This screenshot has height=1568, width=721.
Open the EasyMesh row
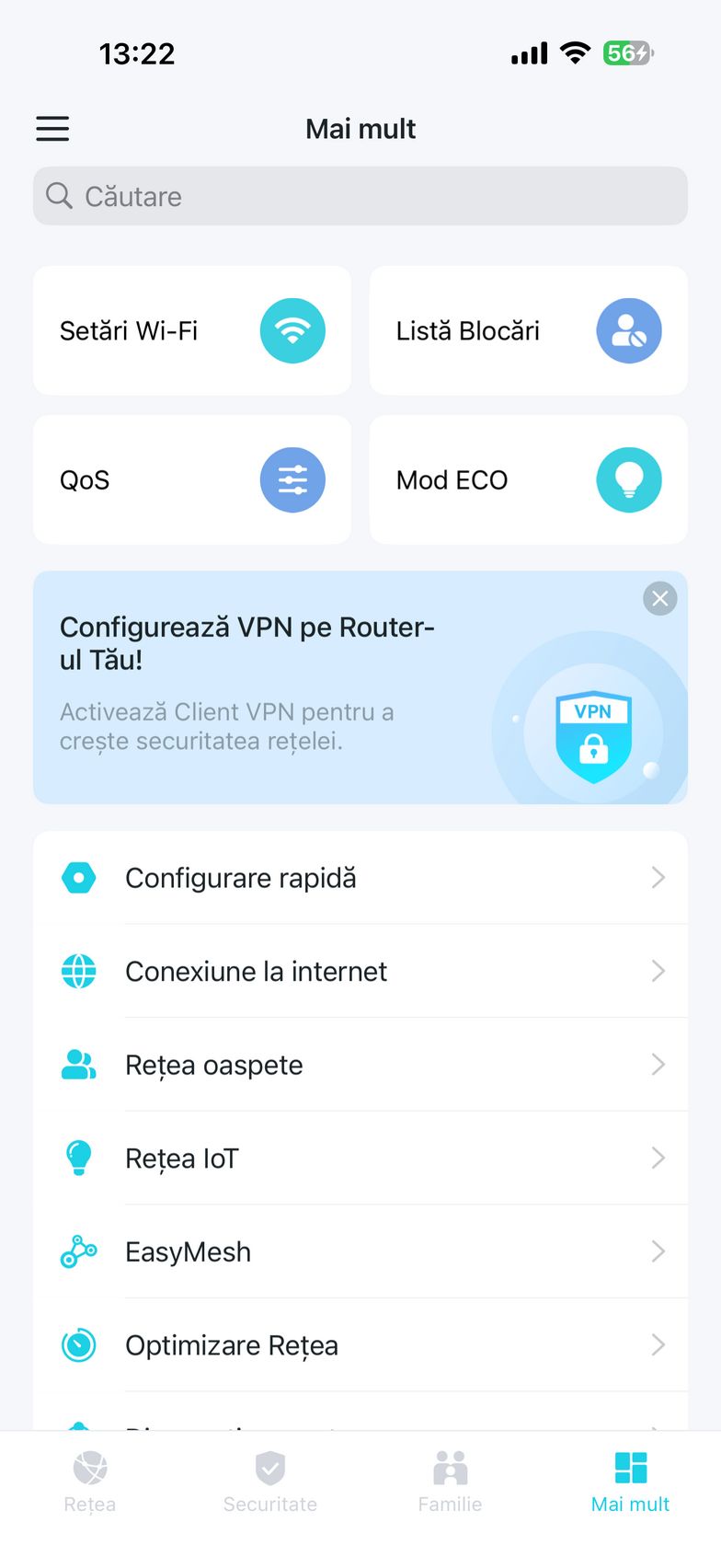click(x=360, y=1252)
